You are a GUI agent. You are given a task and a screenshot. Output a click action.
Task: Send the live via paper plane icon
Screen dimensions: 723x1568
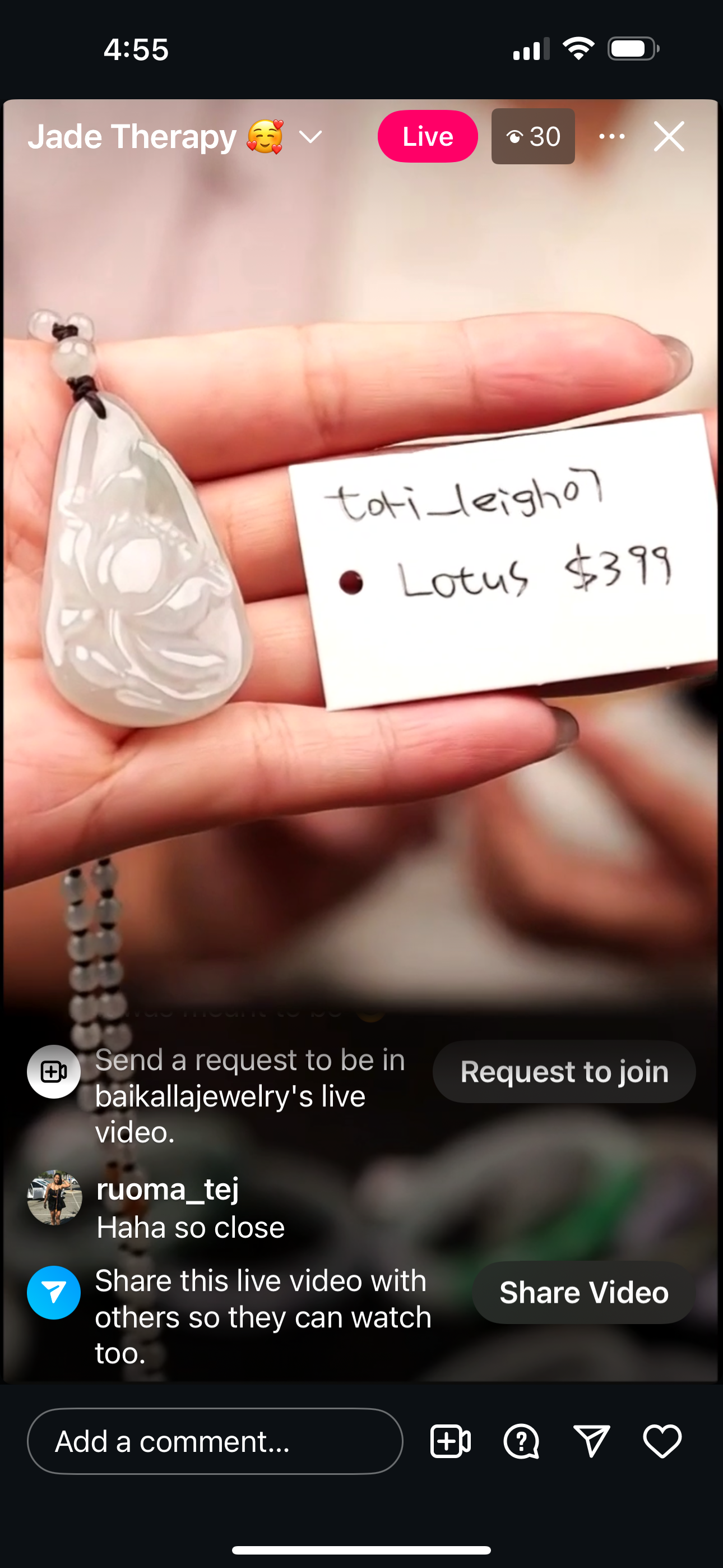tap(591, 1441)
